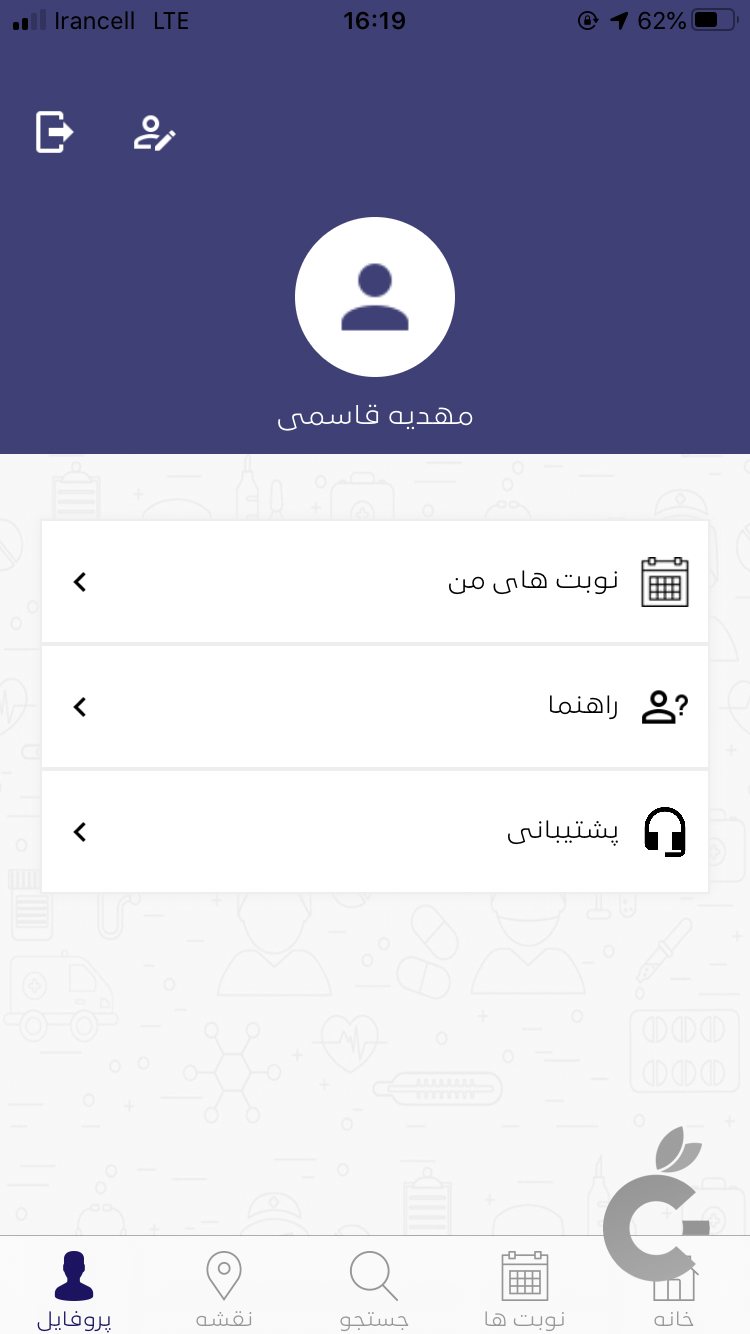This screenshot has height=1334, width=750.
Task: Click the help person icon next to راهنما
Action: tap(663, 706)
